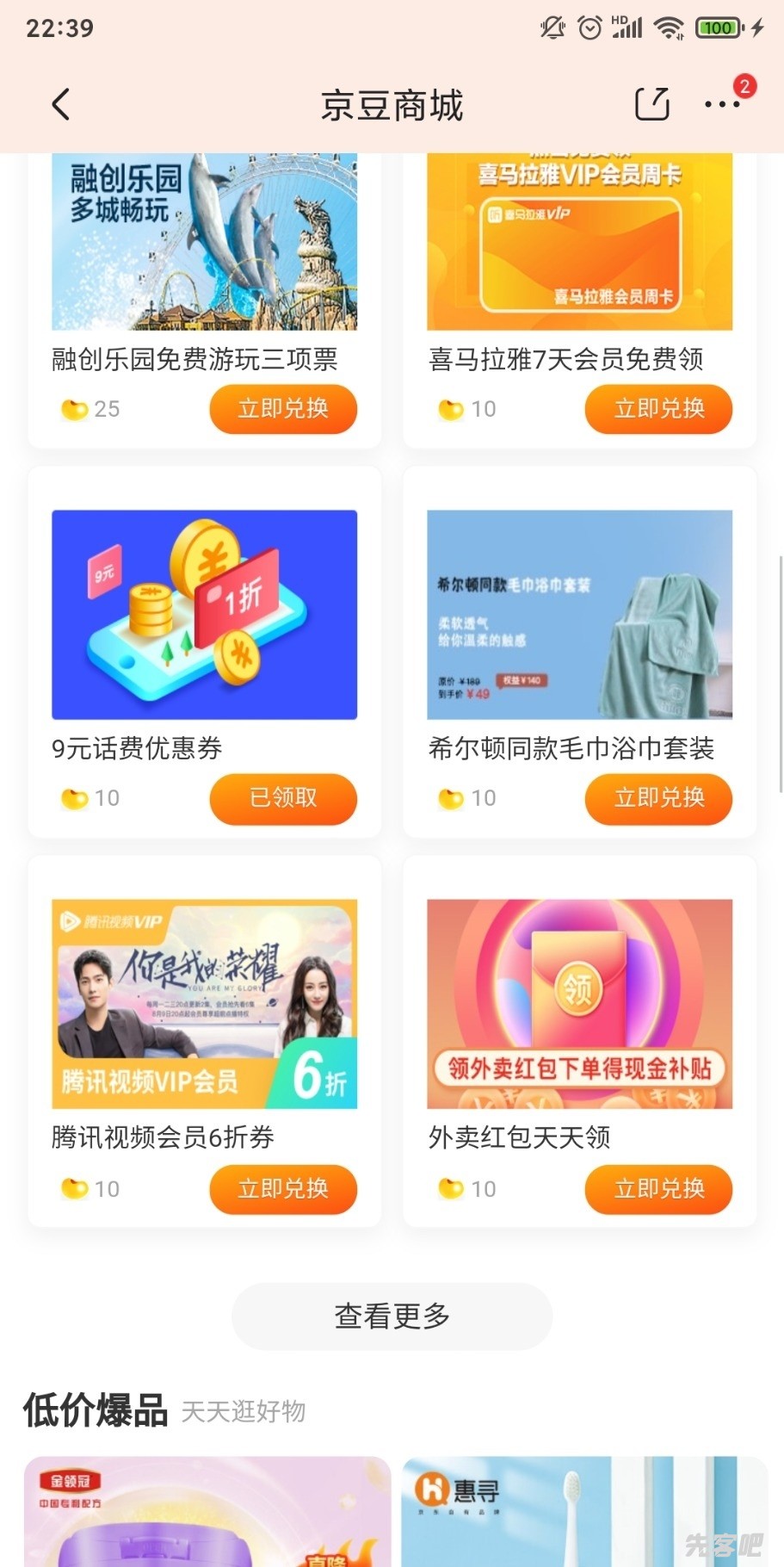Tap 已领取 on 9元话费优惠券
The width and height of the screenshot is (784, 1567).
pyautogui.click(x=283, y=798)
